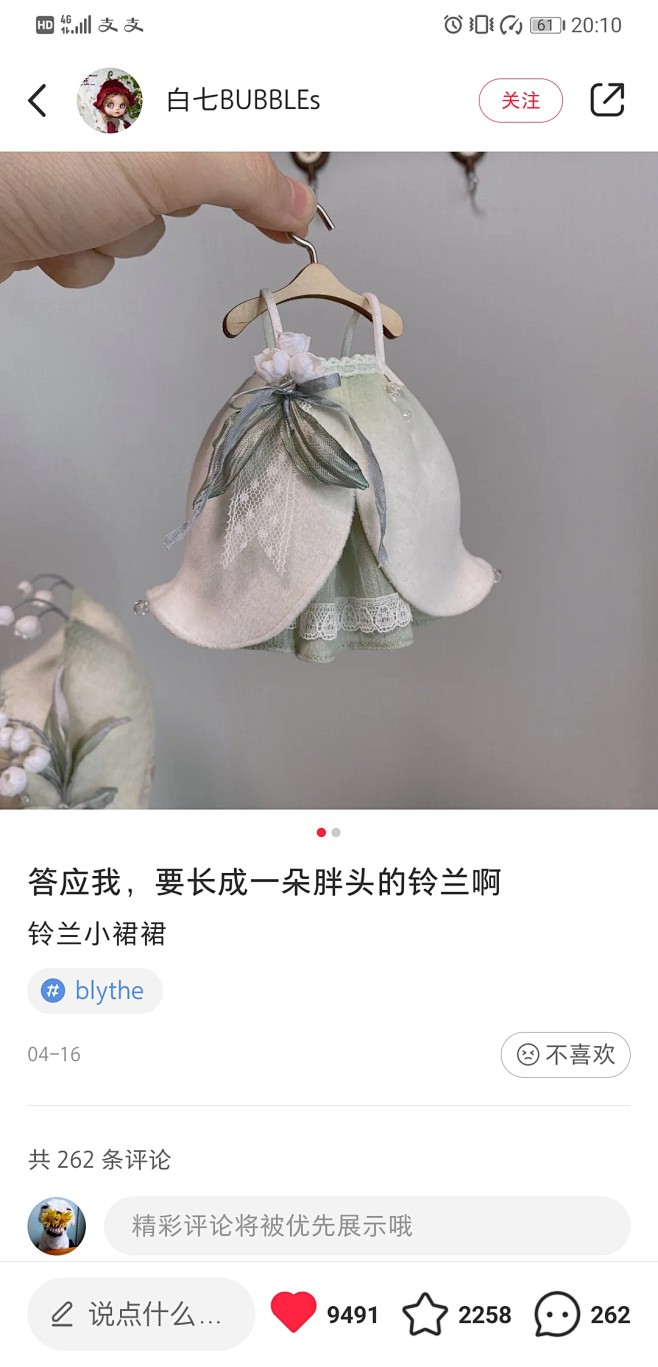Share this post

[607, 100]
